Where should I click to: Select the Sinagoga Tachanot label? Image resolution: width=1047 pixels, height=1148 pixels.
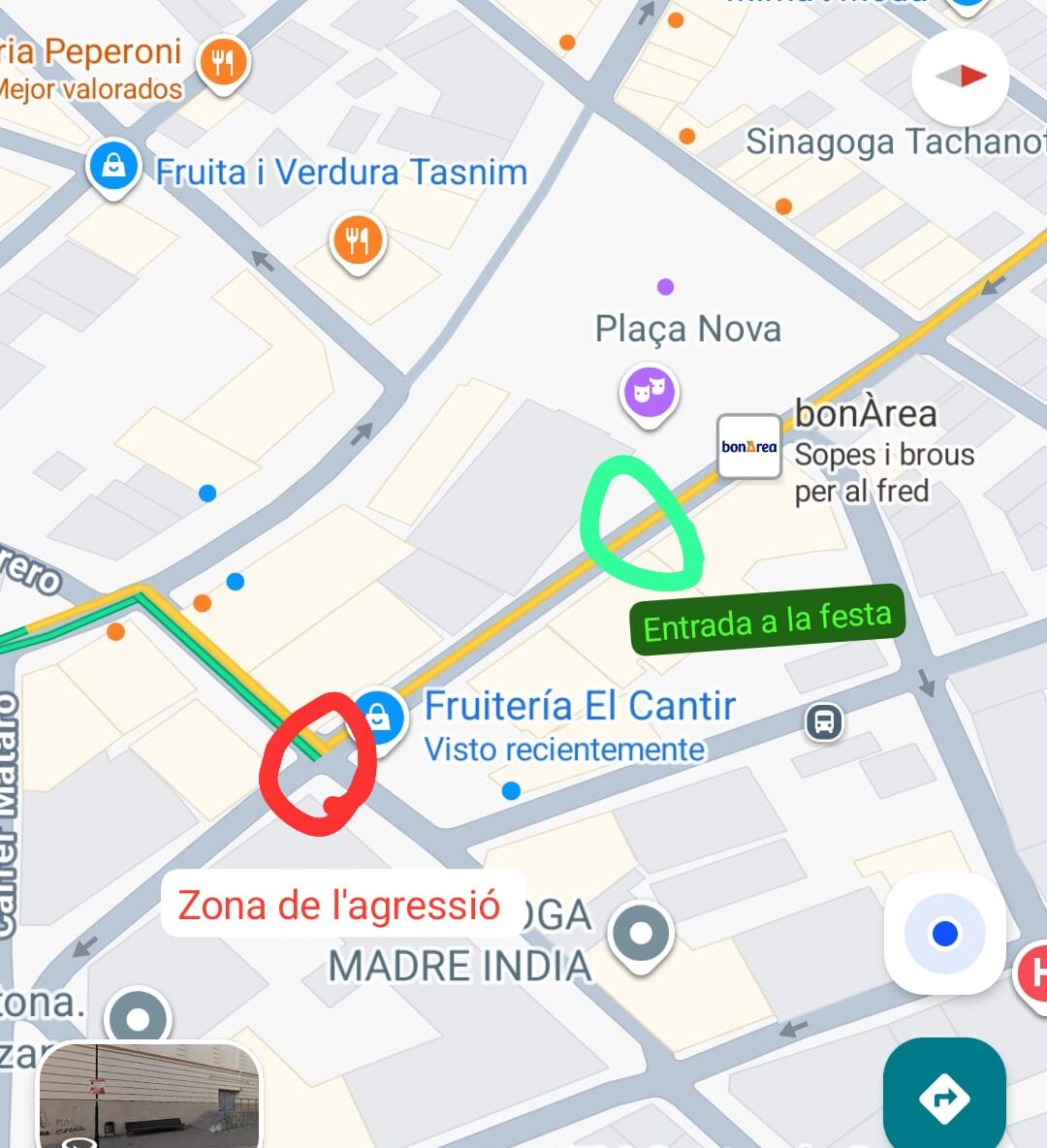(894, 142)
